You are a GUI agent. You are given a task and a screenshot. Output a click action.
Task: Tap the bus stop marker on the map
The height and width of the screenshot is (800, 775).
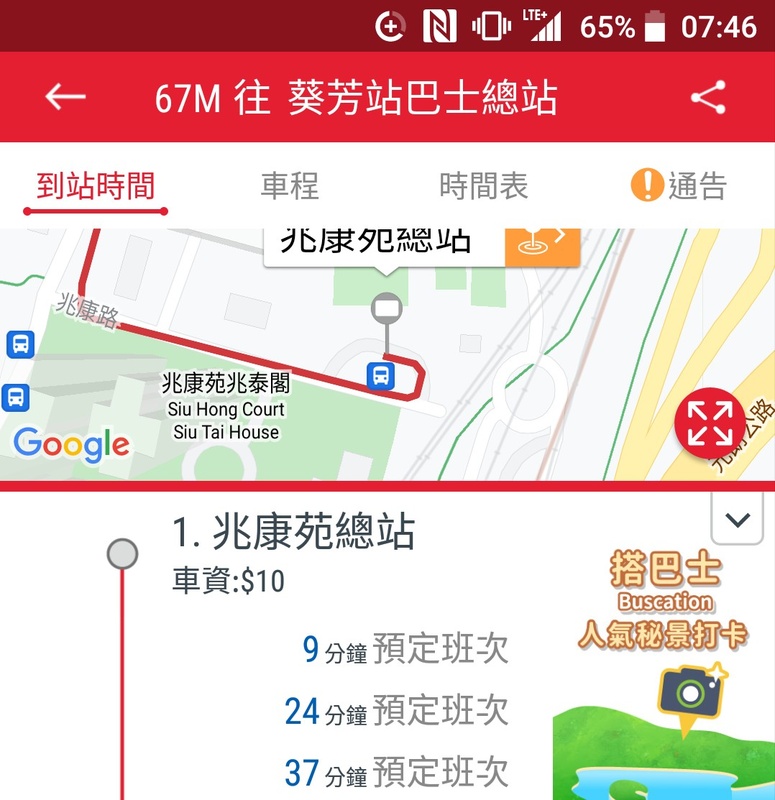(380, 376)
